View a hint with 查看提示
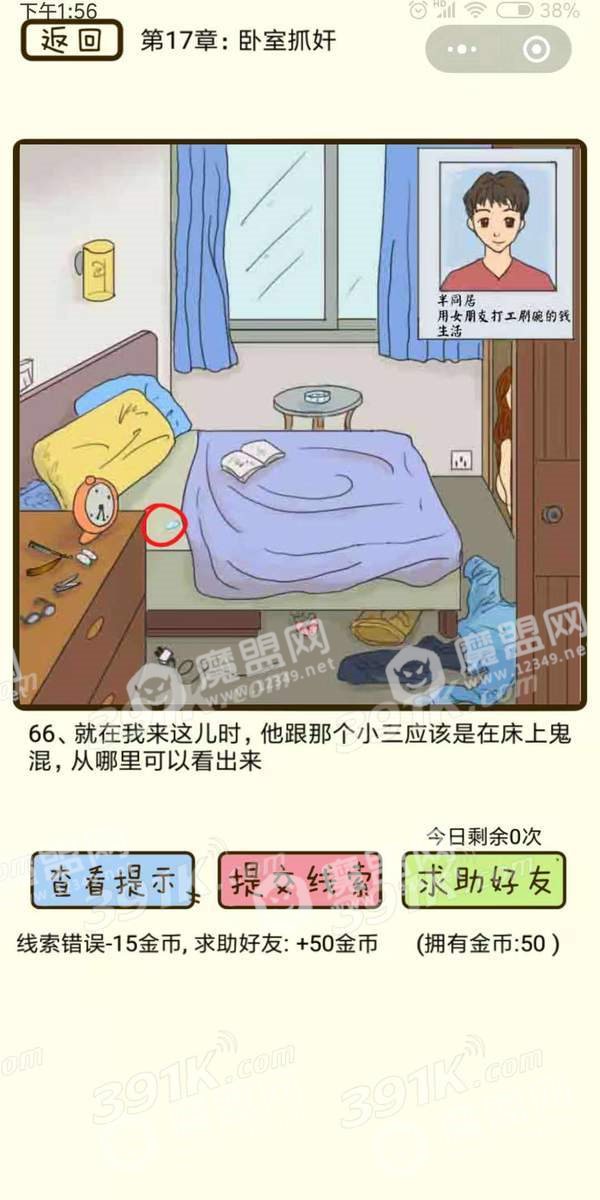 pyautogui.click(x=112, y=880)
